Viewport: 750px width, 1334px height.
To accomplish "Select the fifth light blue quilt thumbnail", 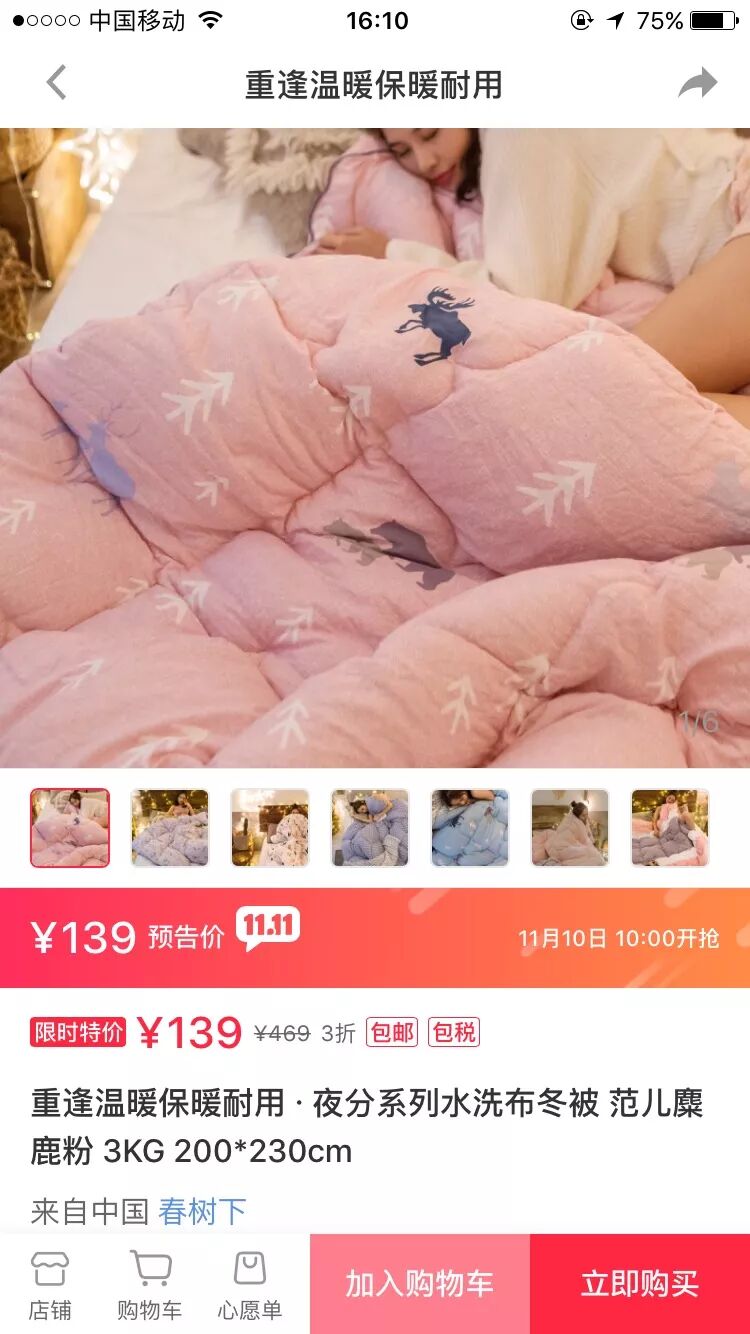I will [x=470, y=827].
